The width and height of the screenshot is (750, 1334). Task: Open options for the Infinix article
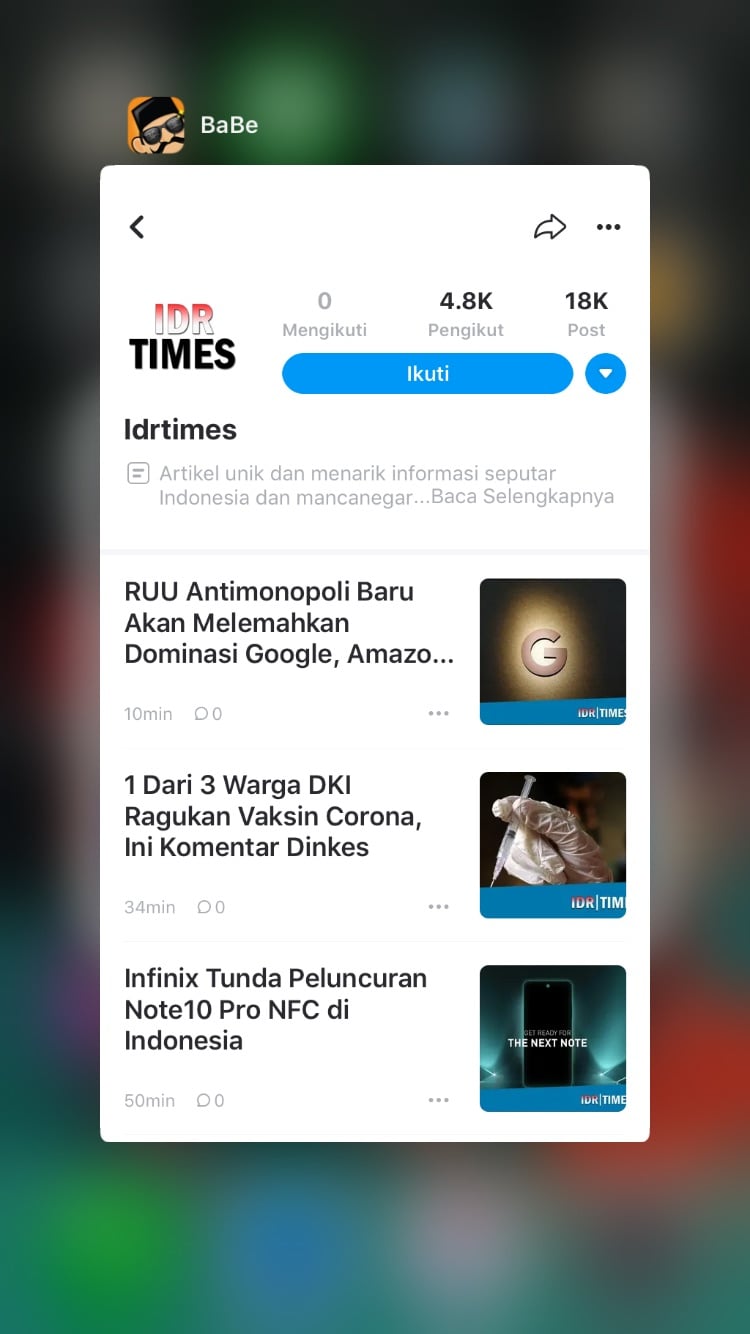coord(438,1100)
